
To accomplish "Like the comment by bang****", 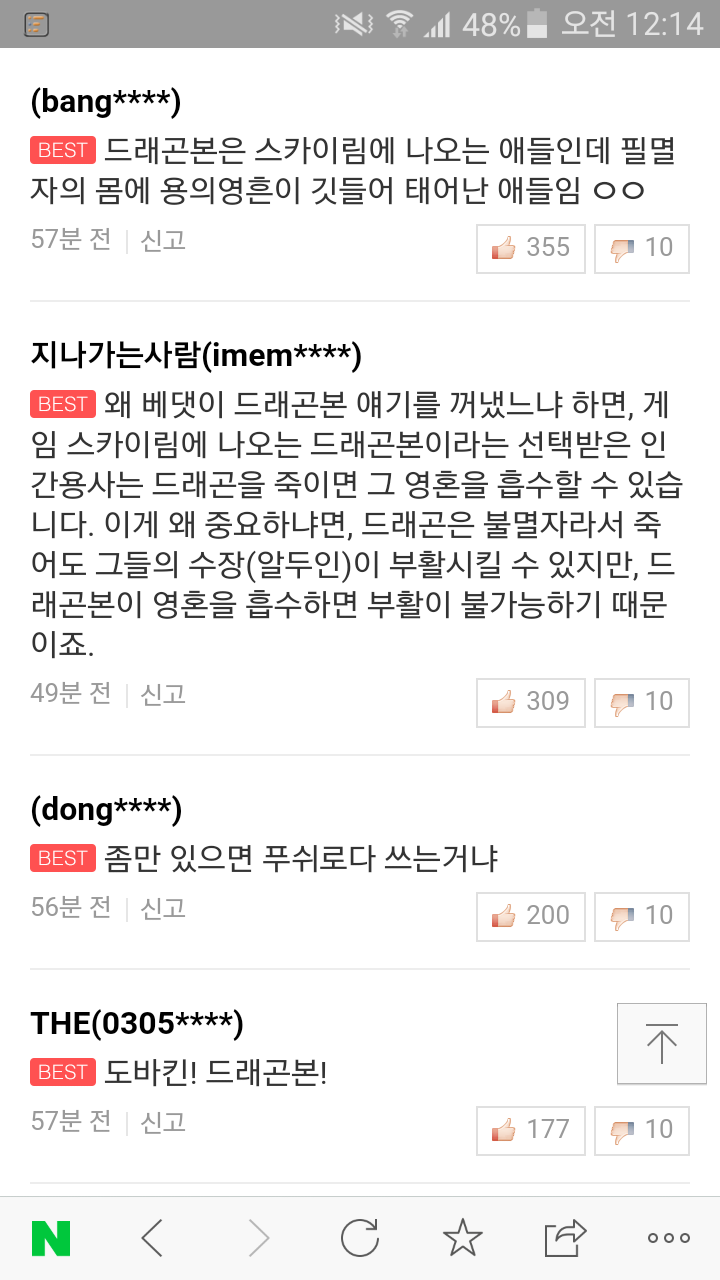I will pyautogui.click(x=530, y=247).
